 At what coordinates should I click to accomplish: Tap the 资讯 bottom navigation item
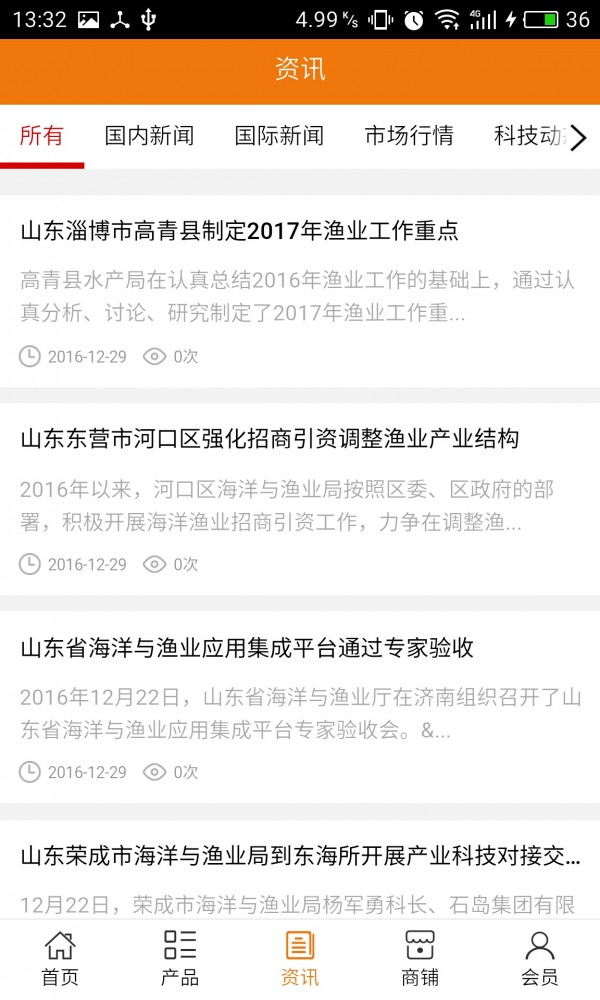pyautogui.click(x=300, y=958)
